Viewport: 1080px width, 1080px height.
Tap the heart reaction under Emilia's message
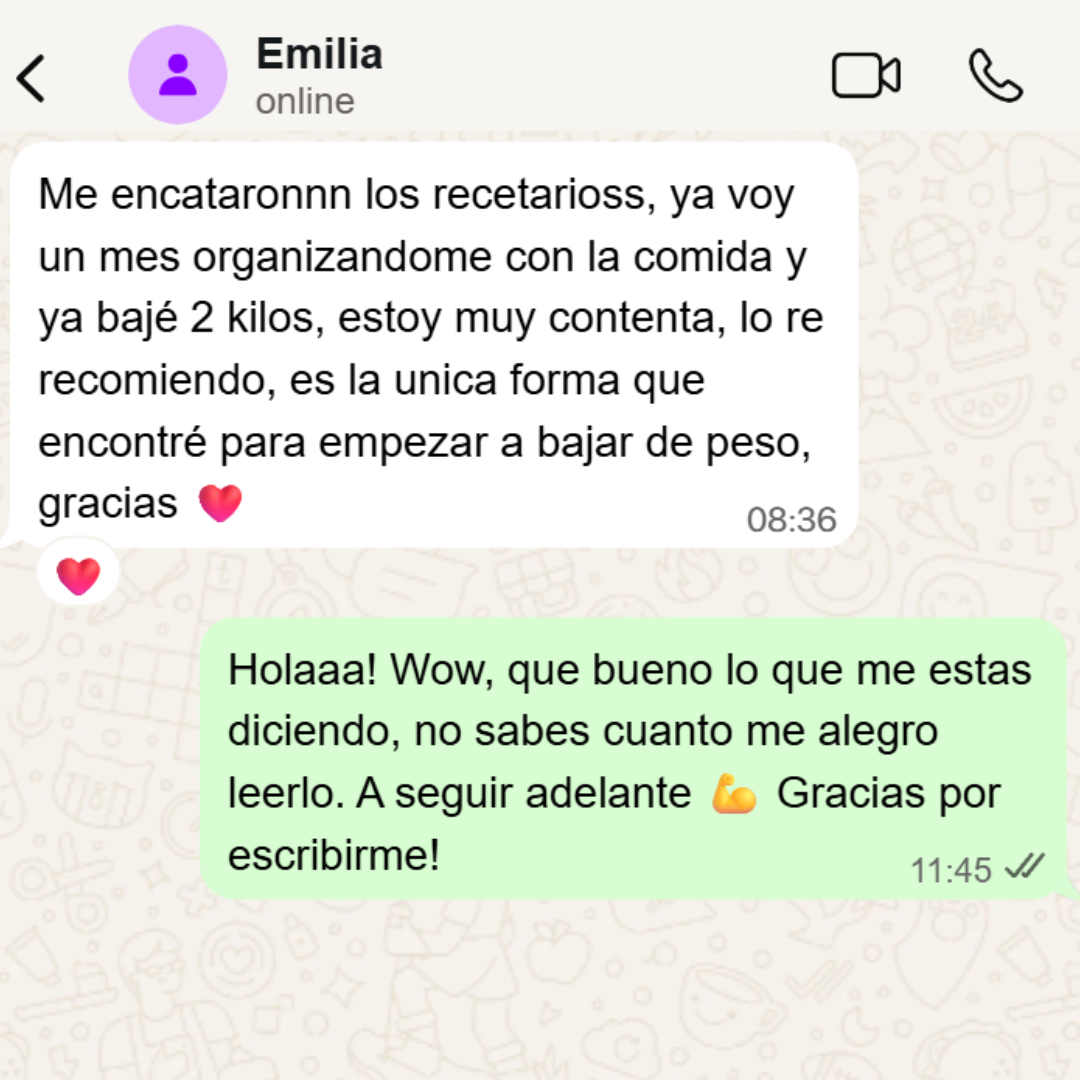pyautogui.click(x=78, y=576)
